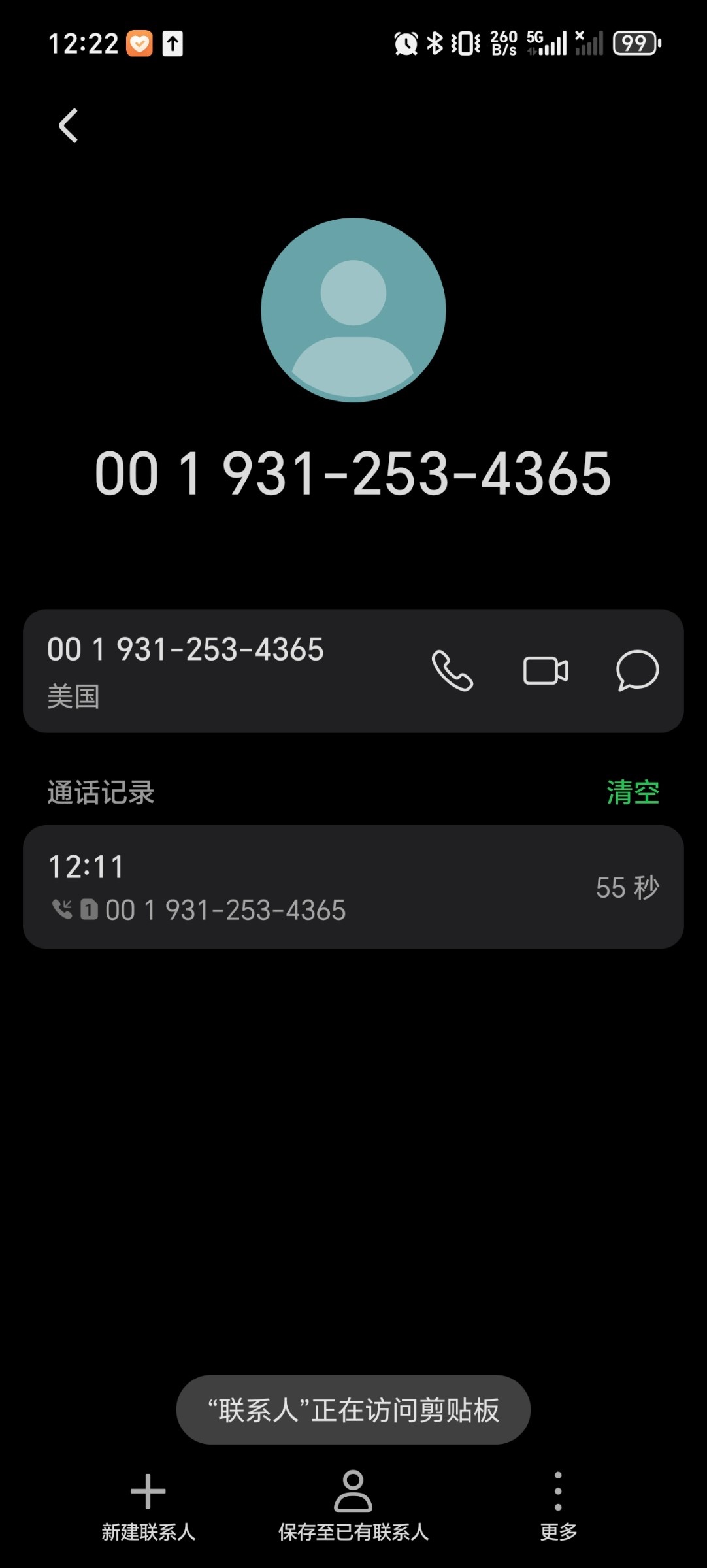The image size is (707, 1568).
Task: Start a video call to this number
Action: (546, 671)
